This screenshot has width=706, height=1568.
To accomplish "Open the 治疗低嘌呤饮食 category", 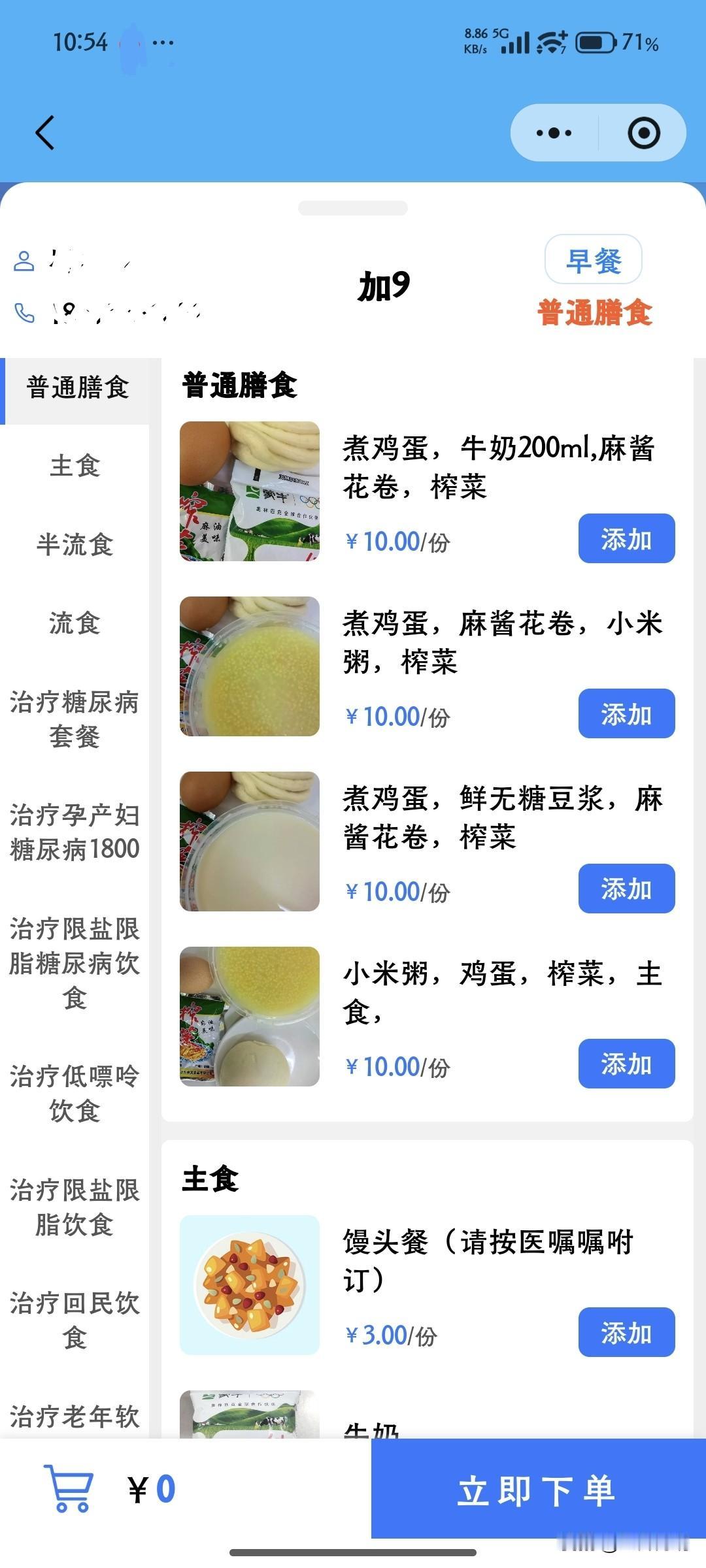I will (75, 1093).
